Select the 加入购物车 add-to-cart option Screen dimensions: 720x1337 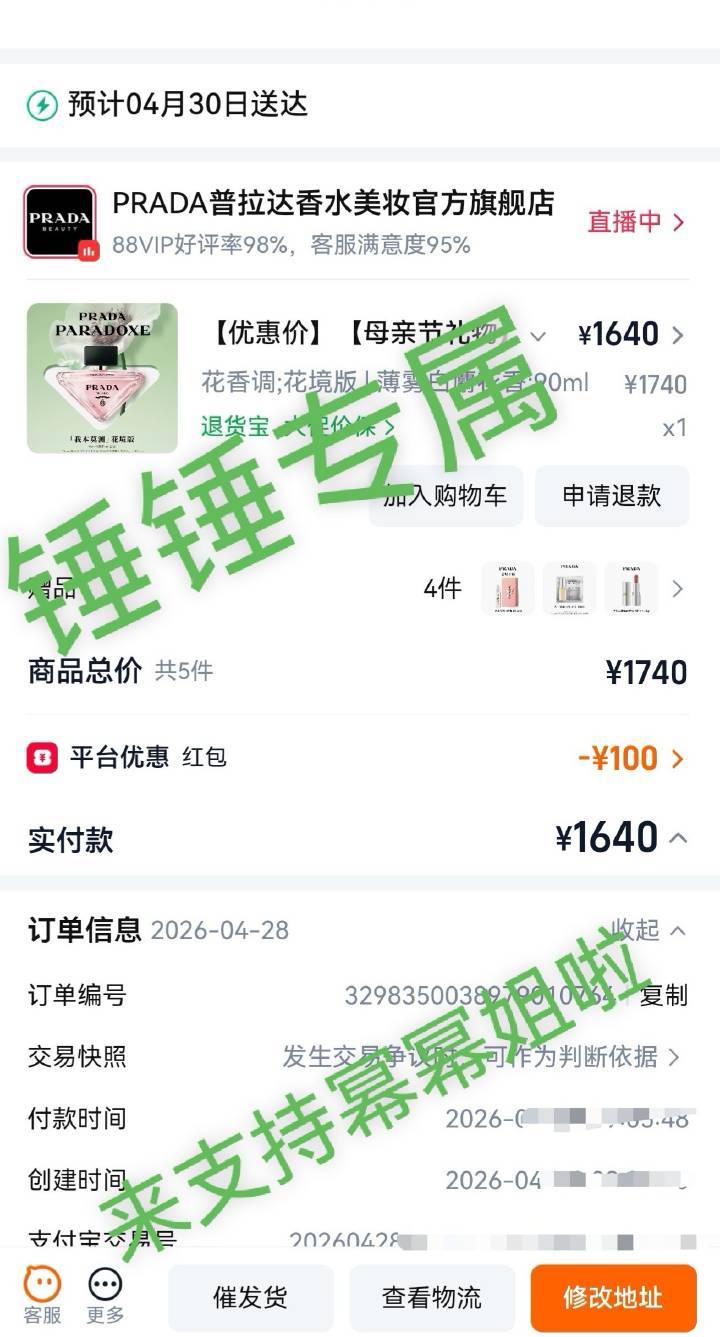pyautogui.click(x=445, y=496)
